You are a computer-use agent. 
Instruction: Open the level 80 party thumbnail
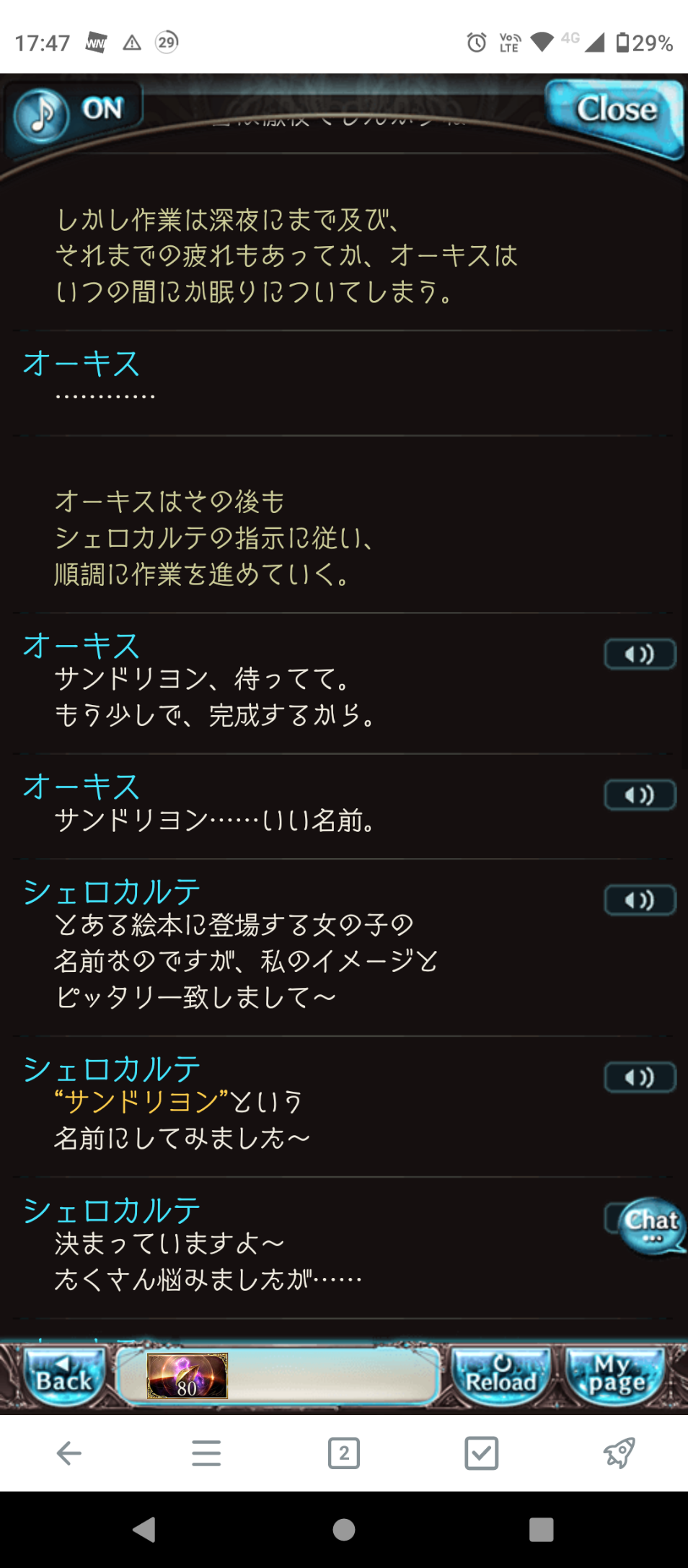(188, 1376)
